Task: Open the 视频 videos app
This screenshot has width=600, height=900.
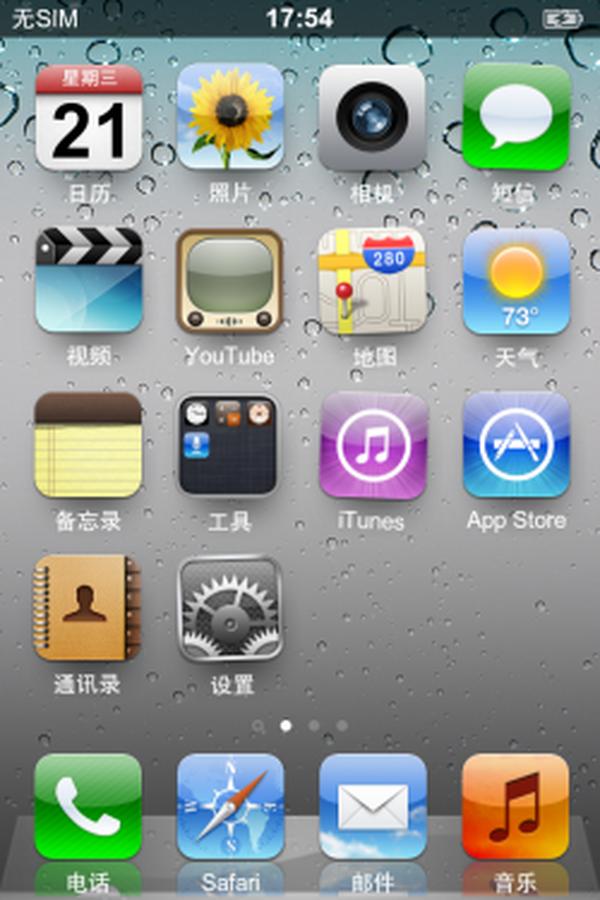Action: coord(88,281)
